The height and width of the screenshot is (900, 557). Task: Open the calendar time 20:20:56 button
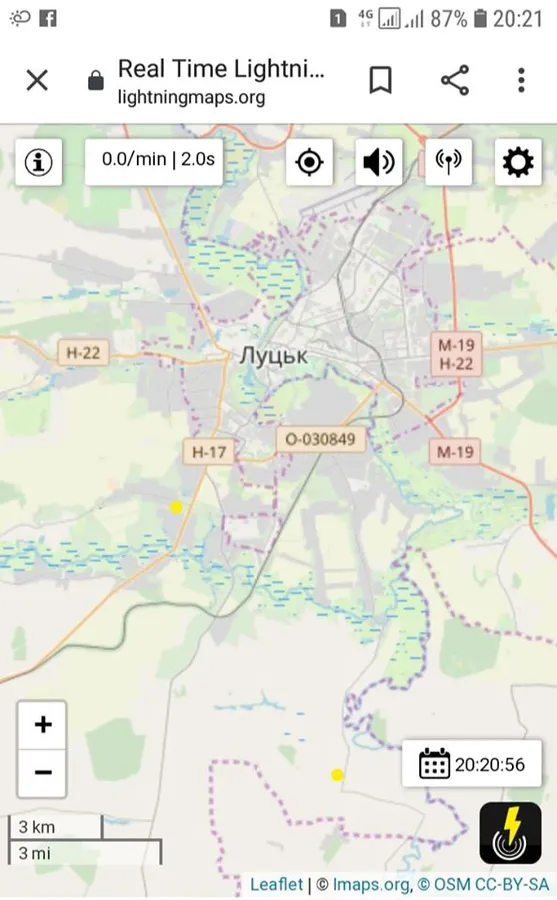click(471, 764)
